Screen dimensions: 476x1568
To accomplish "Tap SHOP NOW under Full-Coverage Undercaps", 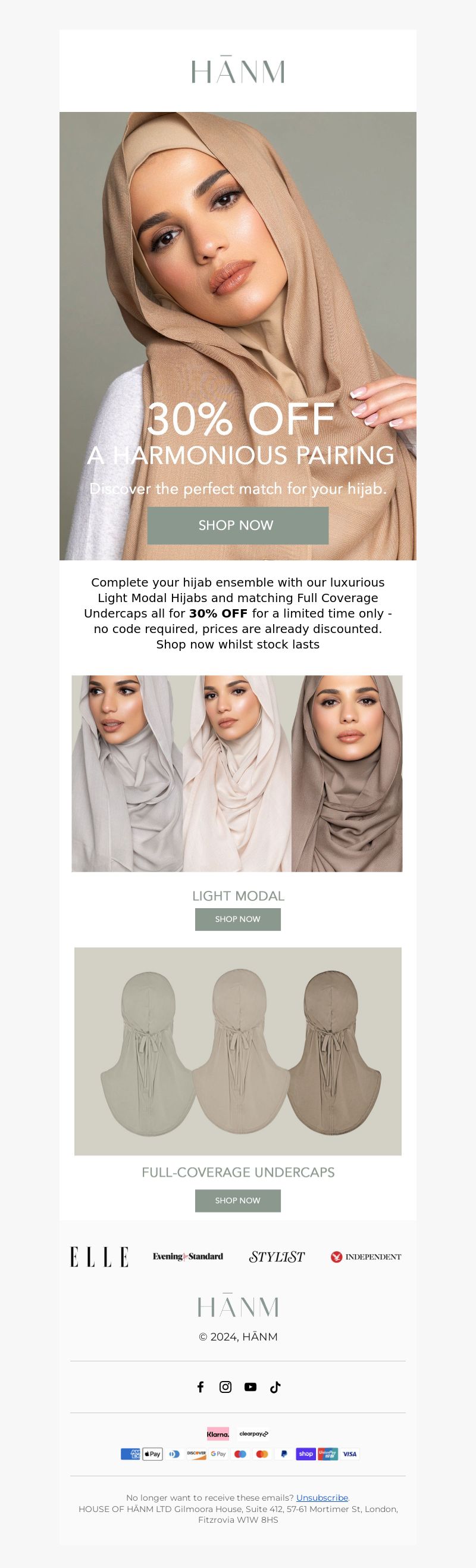I will 237,1201.
